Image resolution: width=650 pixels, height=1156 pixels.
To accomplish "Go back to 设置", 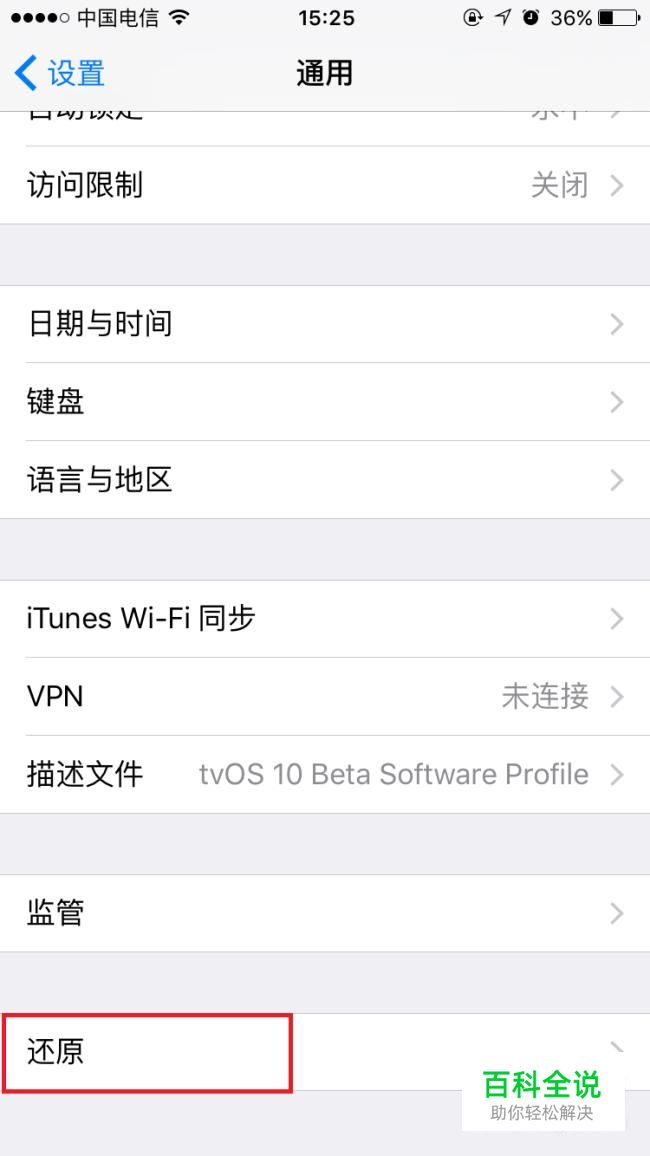I will click(60, 74).
